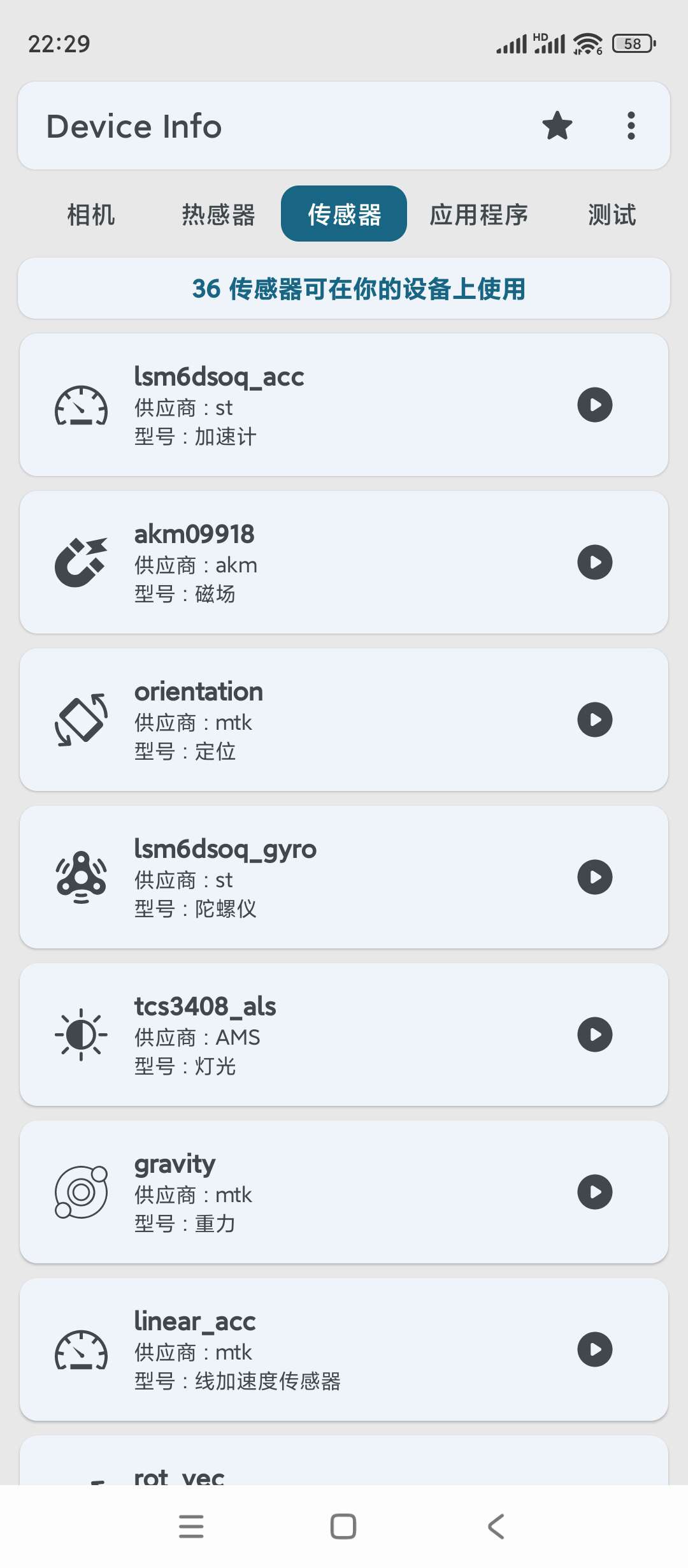Select the 传感器 tab

(x=344, y=214)
